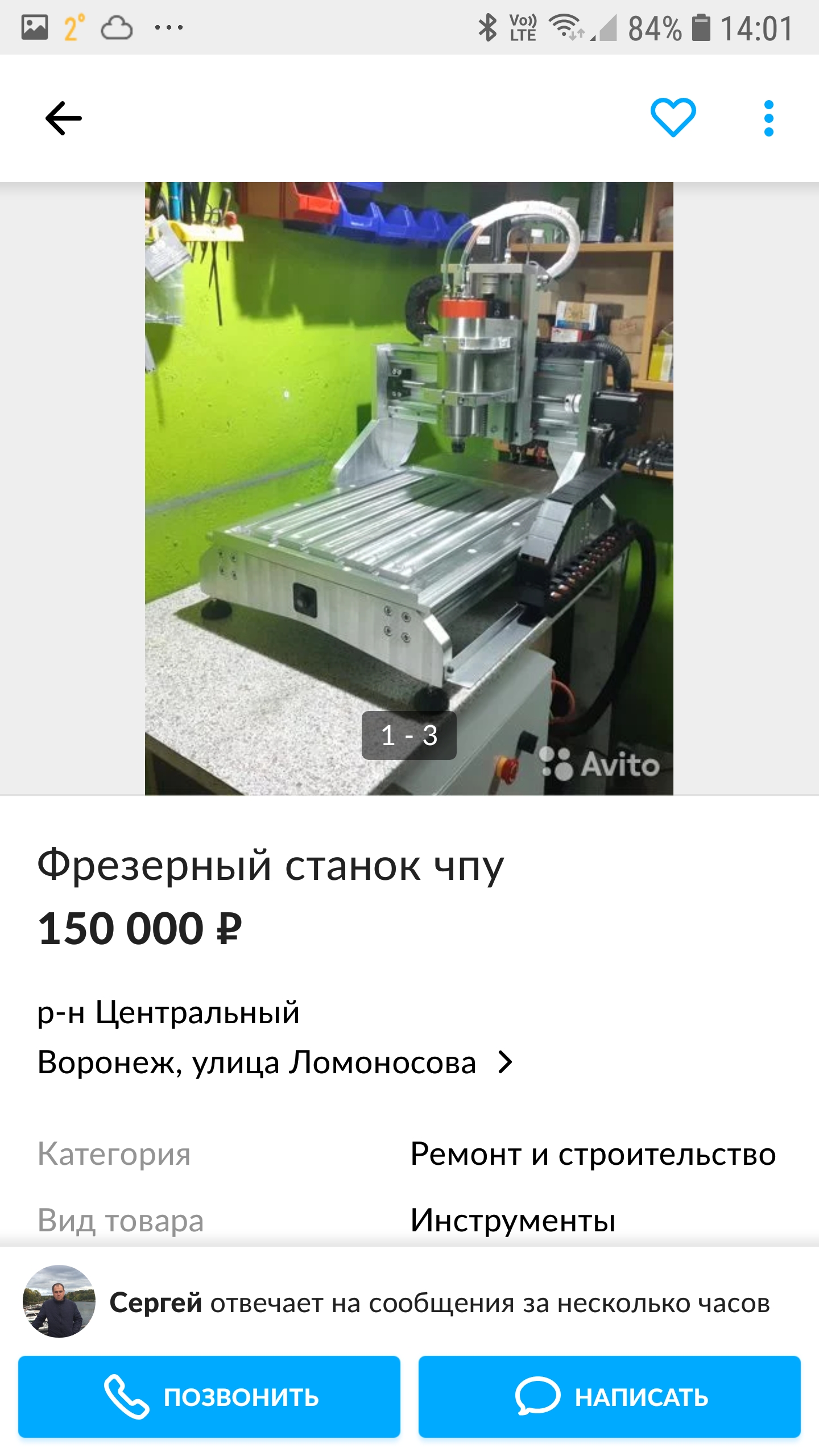Image resolution: width=819 pixels, height=1456 pixels.
Task: Go back using the arrow icon
Action: 64,118
